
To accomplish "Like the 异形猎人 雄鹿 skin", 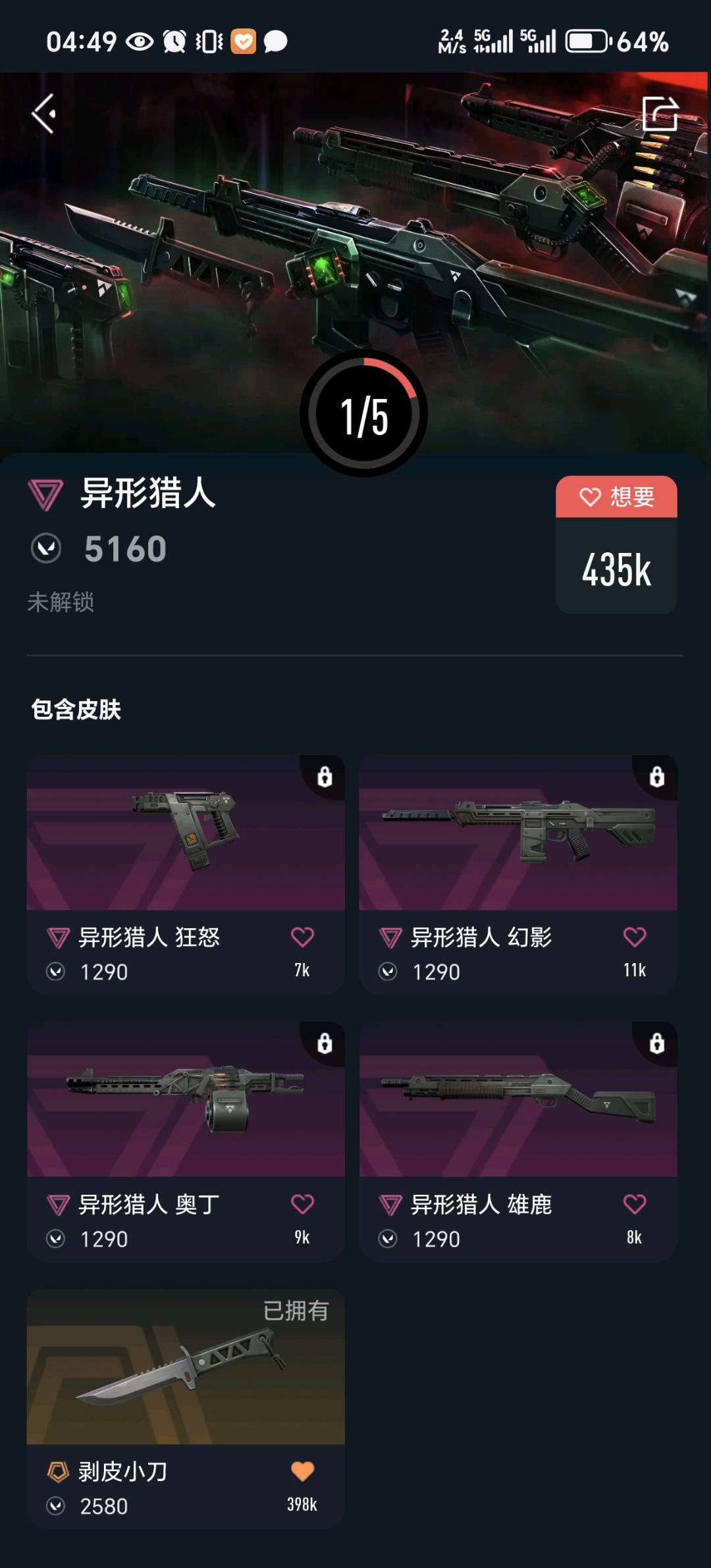I will coord(635,1204).
